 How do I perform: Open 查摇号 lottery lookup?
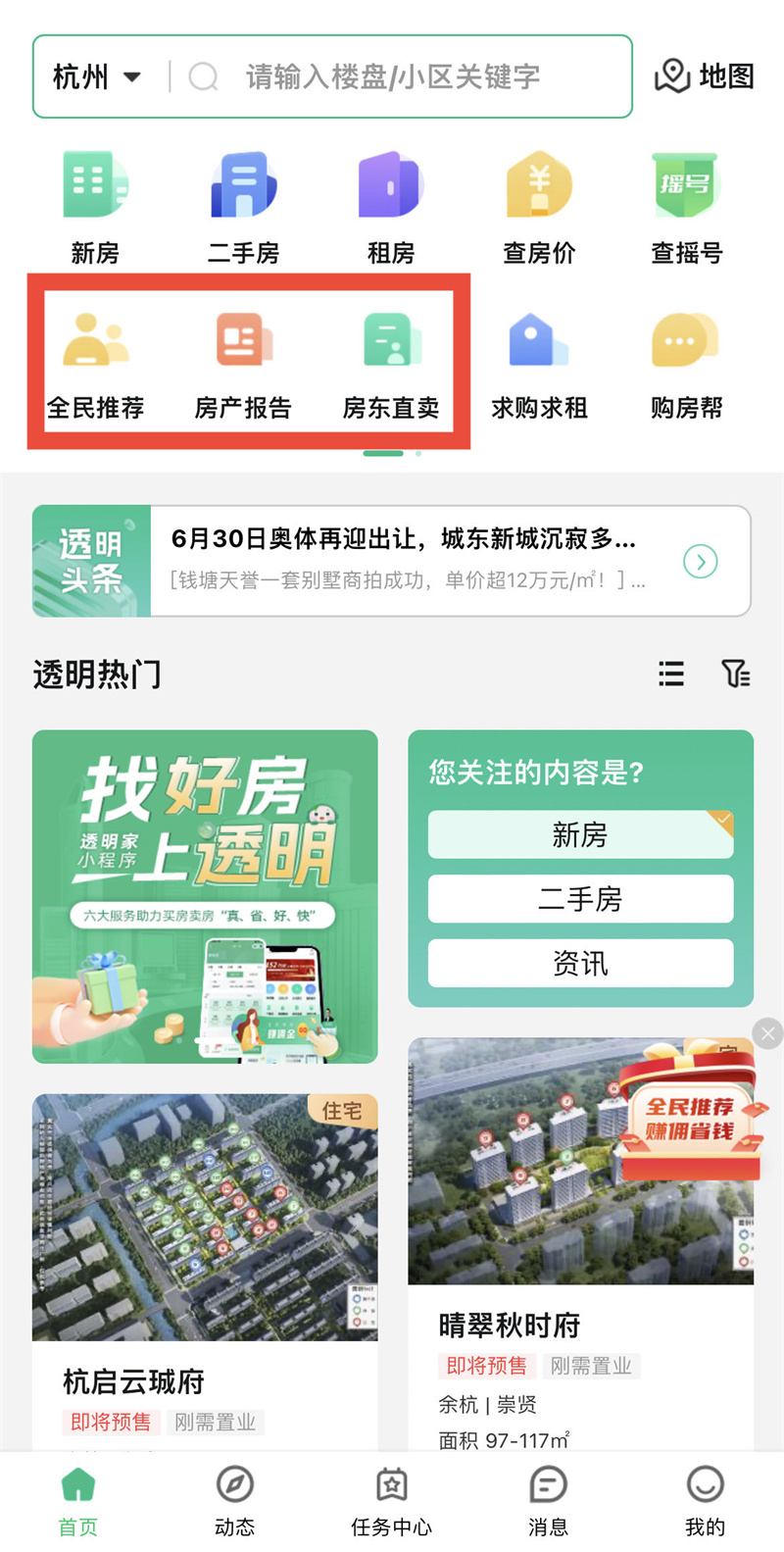[x=686, y=207]
